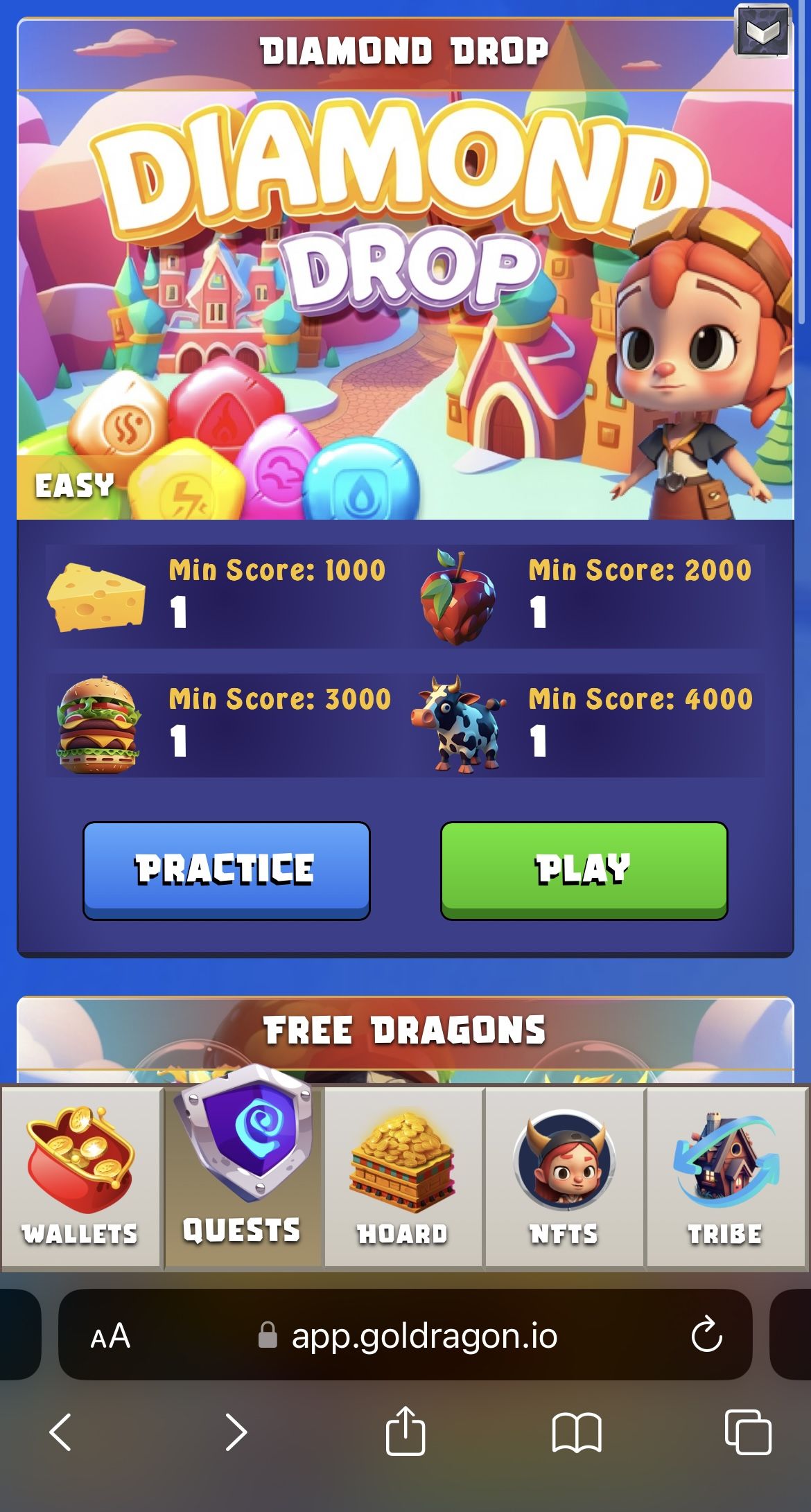The image size is (811, 1512).
Task: Open the Hoard tab
Action: pos(403,1177)
